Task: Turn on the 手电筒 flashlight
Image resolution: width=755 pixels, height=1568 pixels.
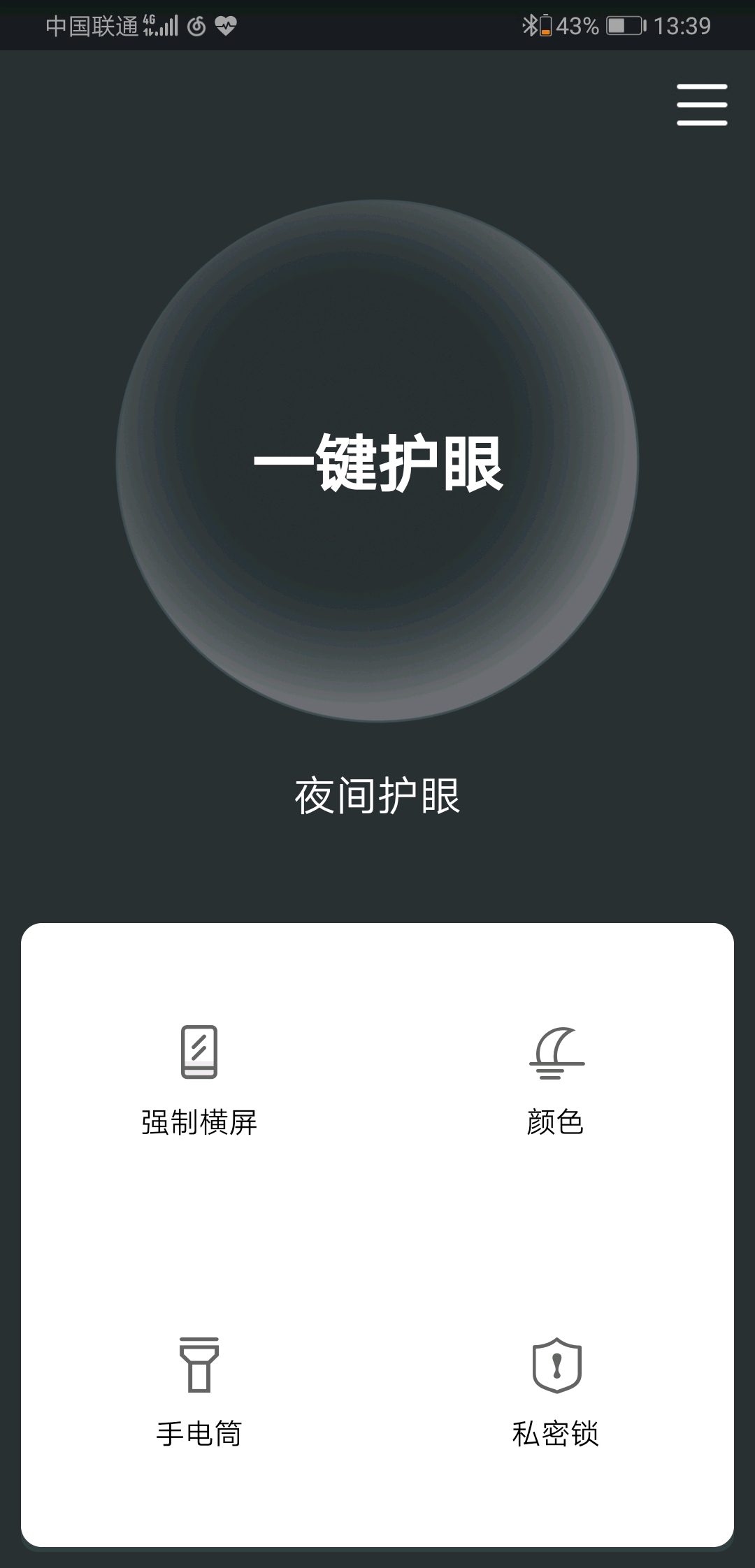Action: 199,1392
